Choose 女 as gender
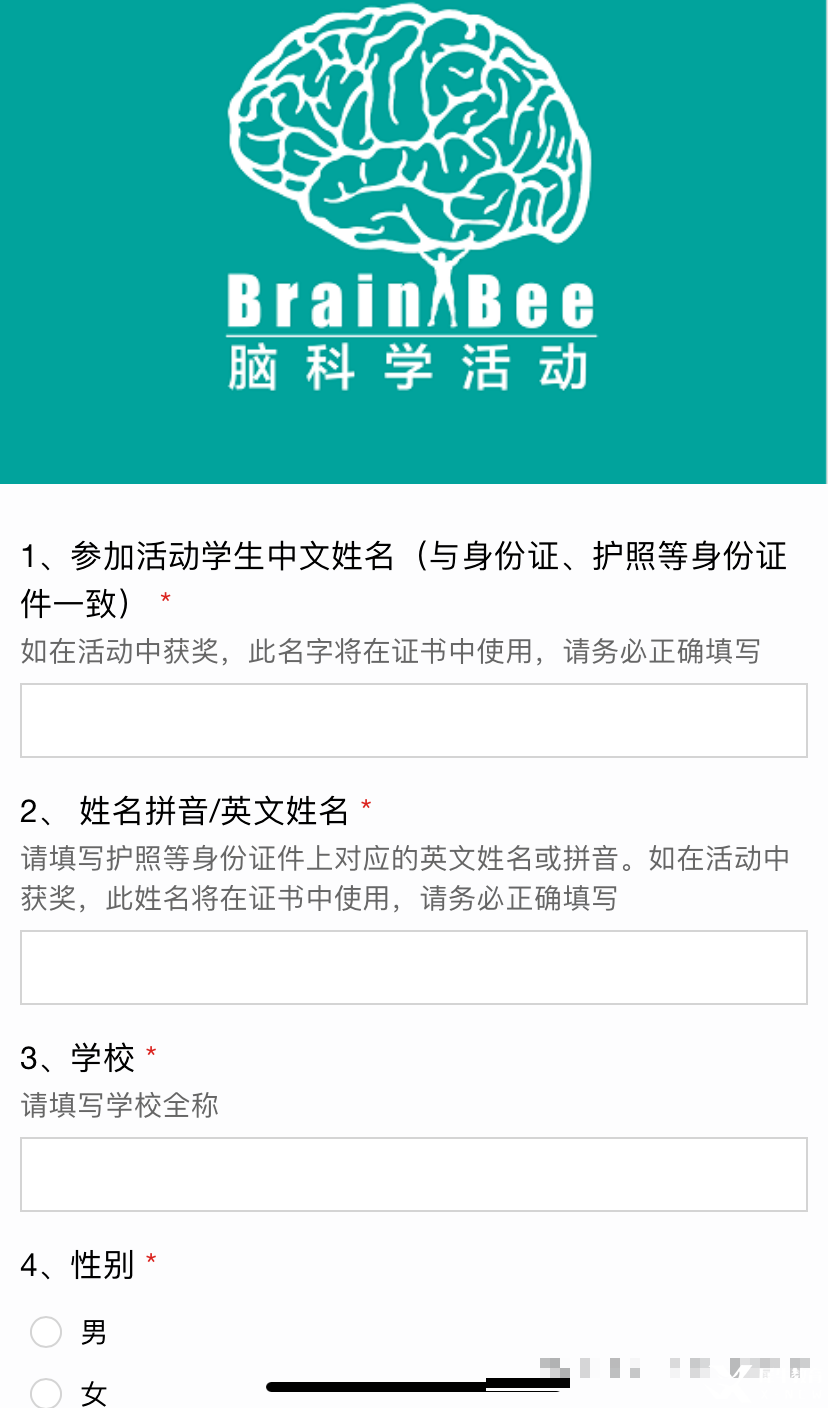 coord(47,1392)
